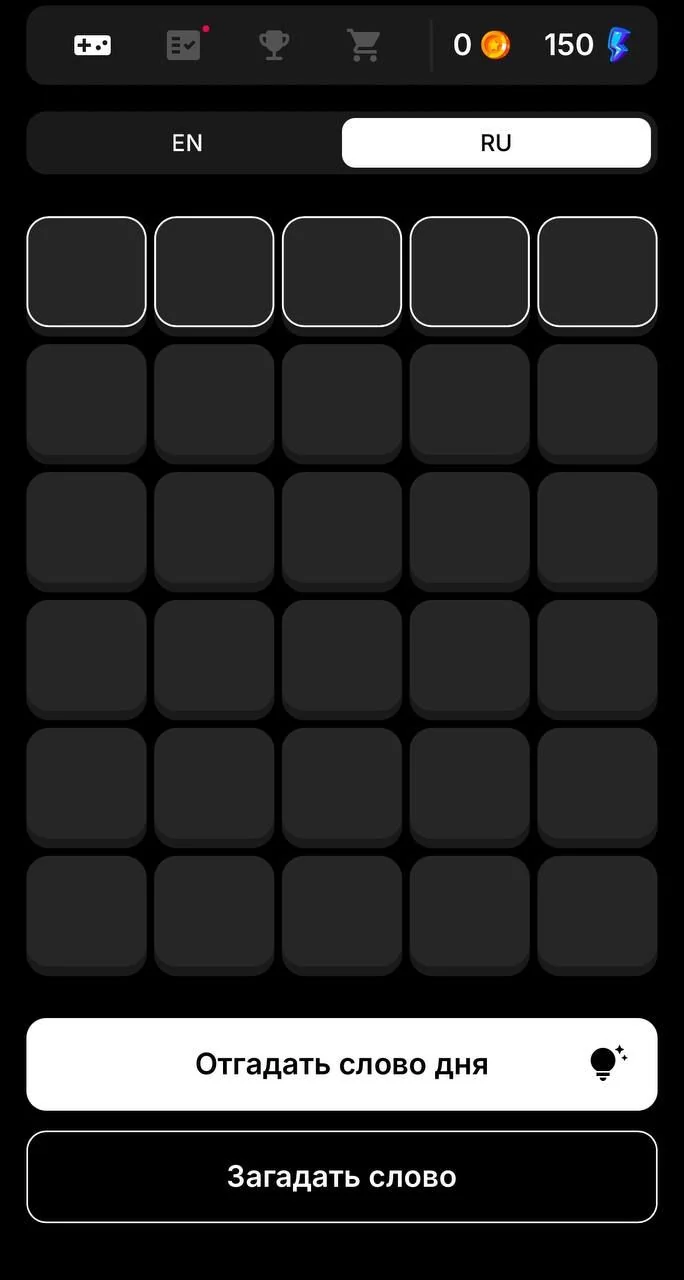Open the shop cart icon
Screen dimensions: 684x1280
point(364,45)
